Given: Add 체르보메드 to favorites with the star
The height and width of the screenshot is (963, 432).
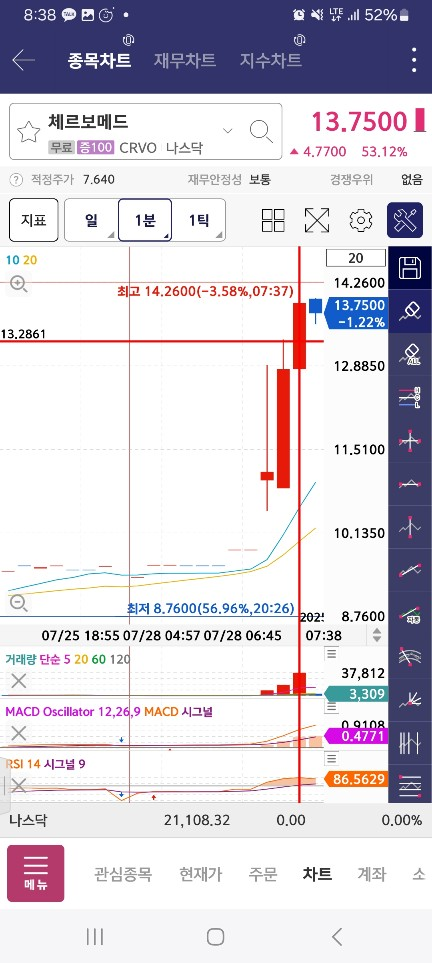Looking at the screenshot, I should tap(28, 131).
